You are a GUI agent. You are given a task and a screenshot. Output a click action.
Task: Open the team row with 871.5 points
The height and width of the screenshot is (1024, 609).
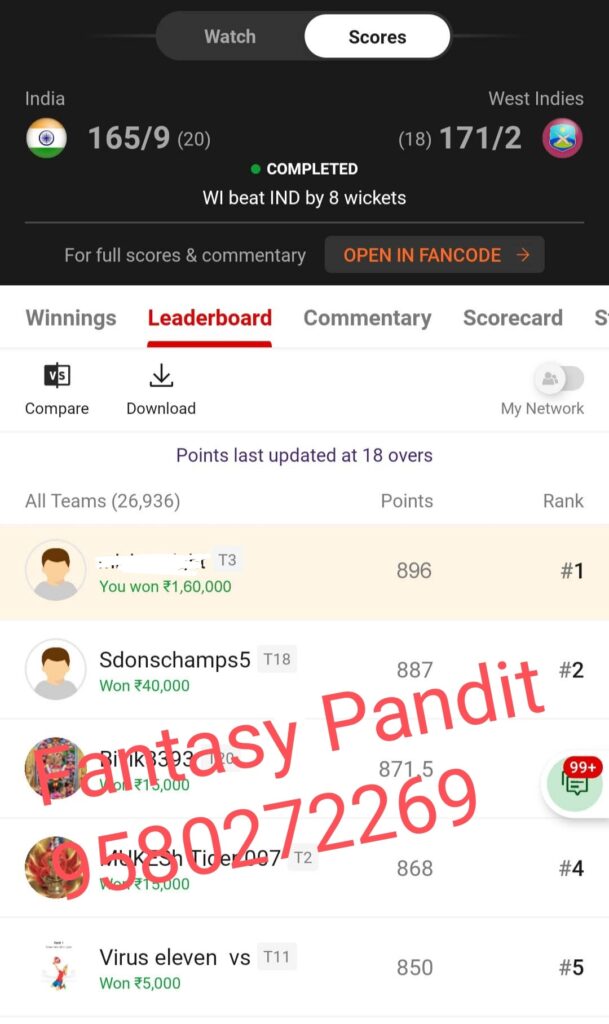pyautogui.click(x=300, y=769)
